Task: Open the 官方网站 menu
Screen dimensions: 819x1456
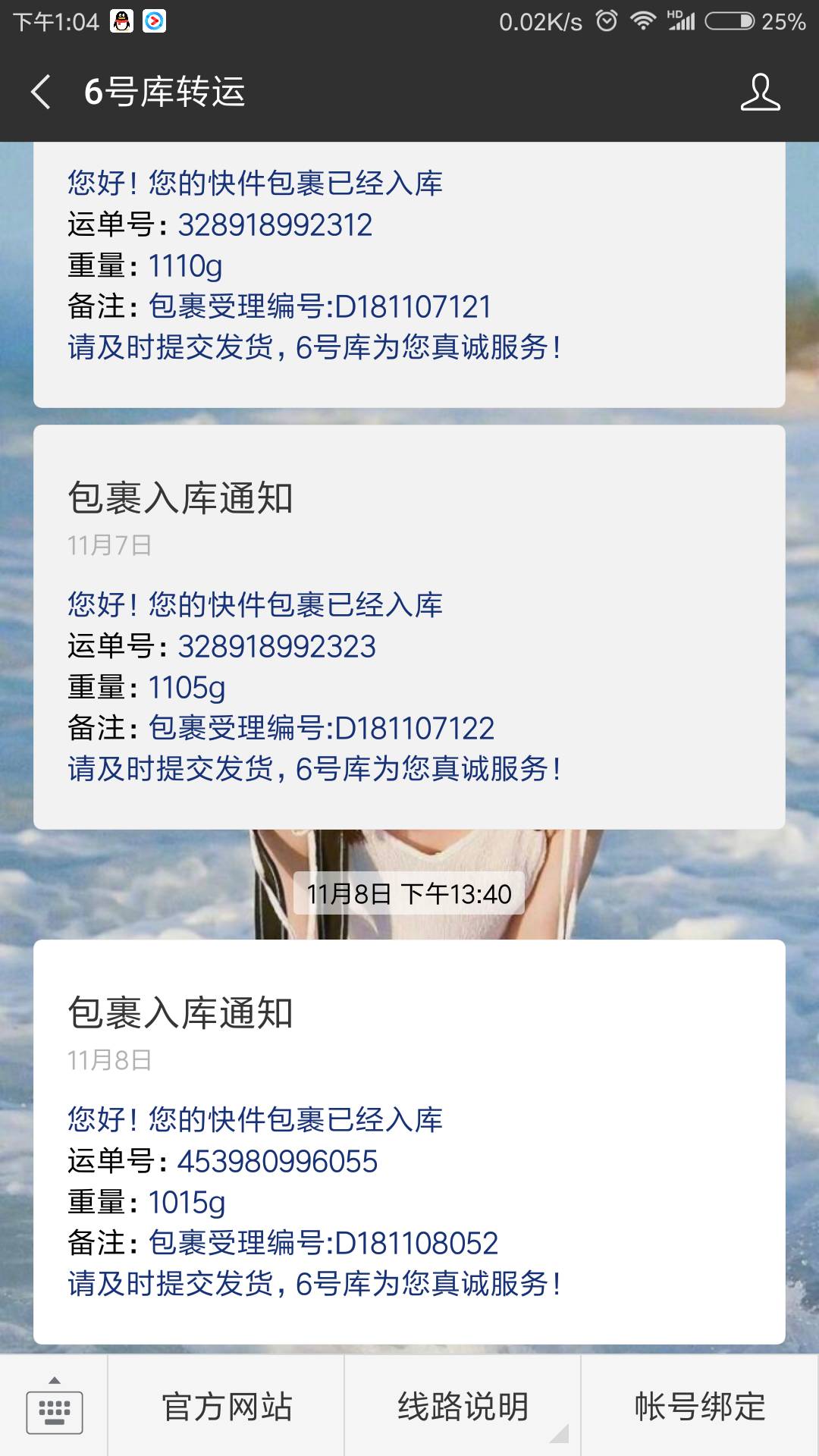Action: click(x=226, y=1407)
